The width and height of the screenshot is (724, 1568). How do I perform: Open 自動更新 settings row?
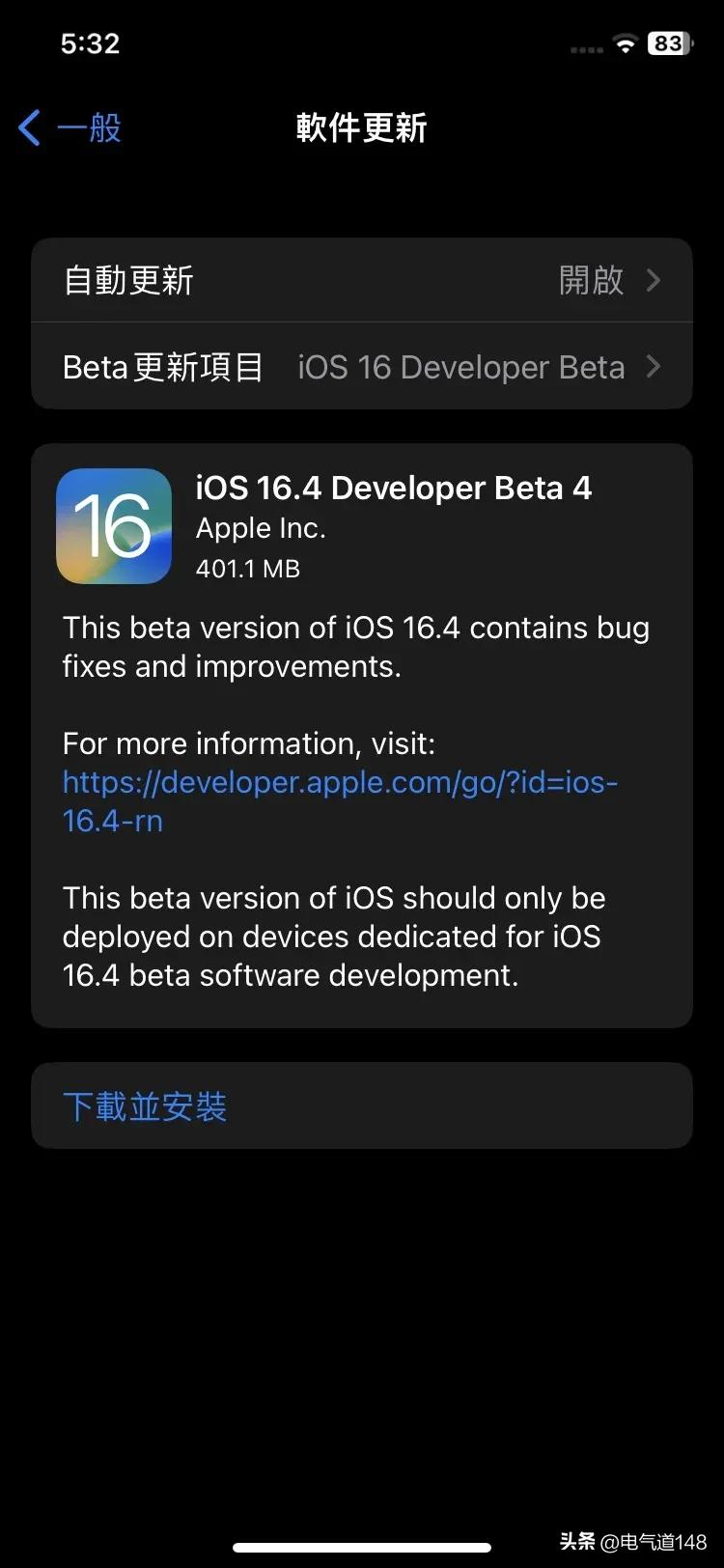[x=362, y=280]
